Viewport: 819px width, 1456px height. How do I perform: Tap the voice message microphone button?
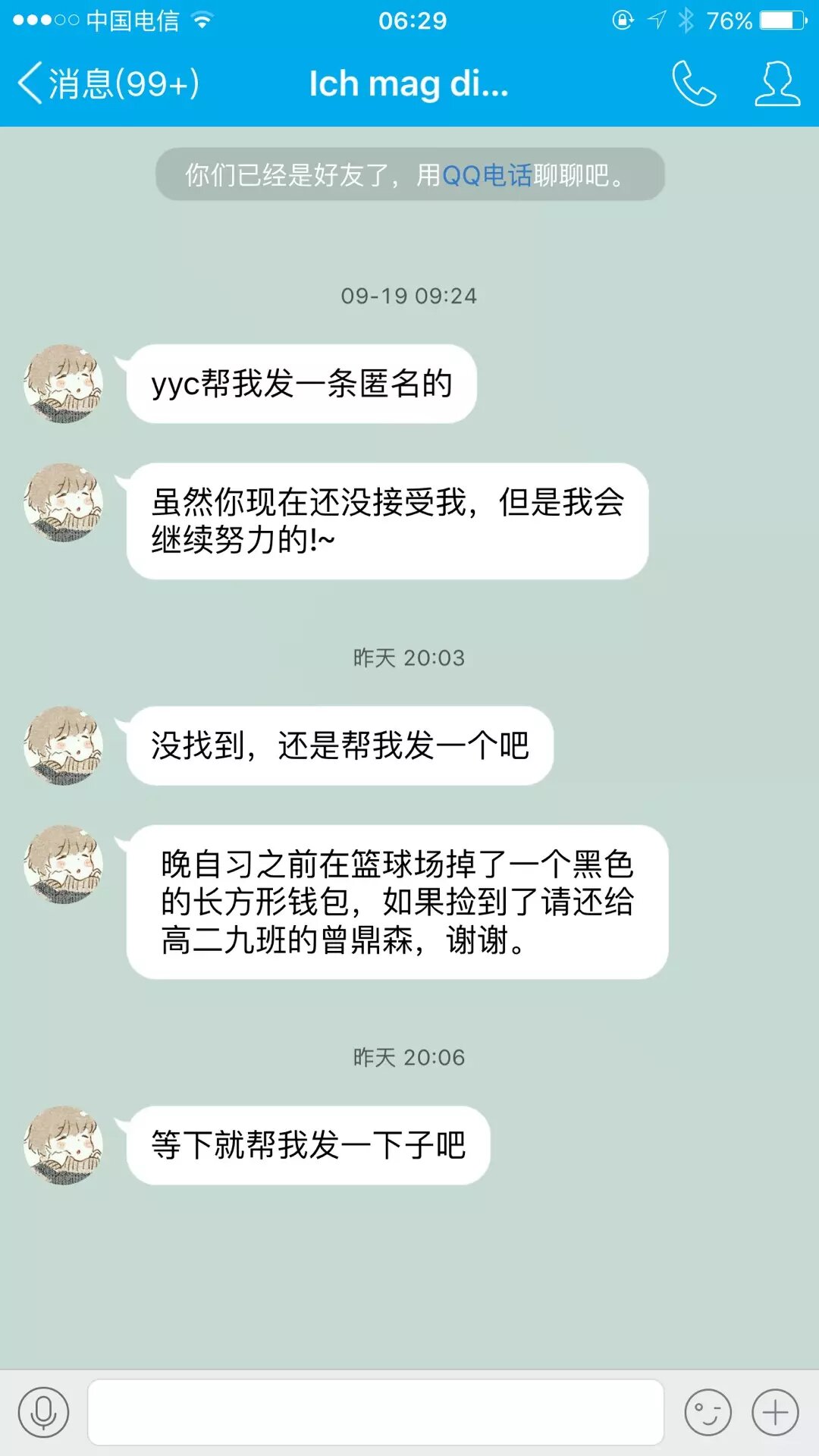tap(43, 1412)
